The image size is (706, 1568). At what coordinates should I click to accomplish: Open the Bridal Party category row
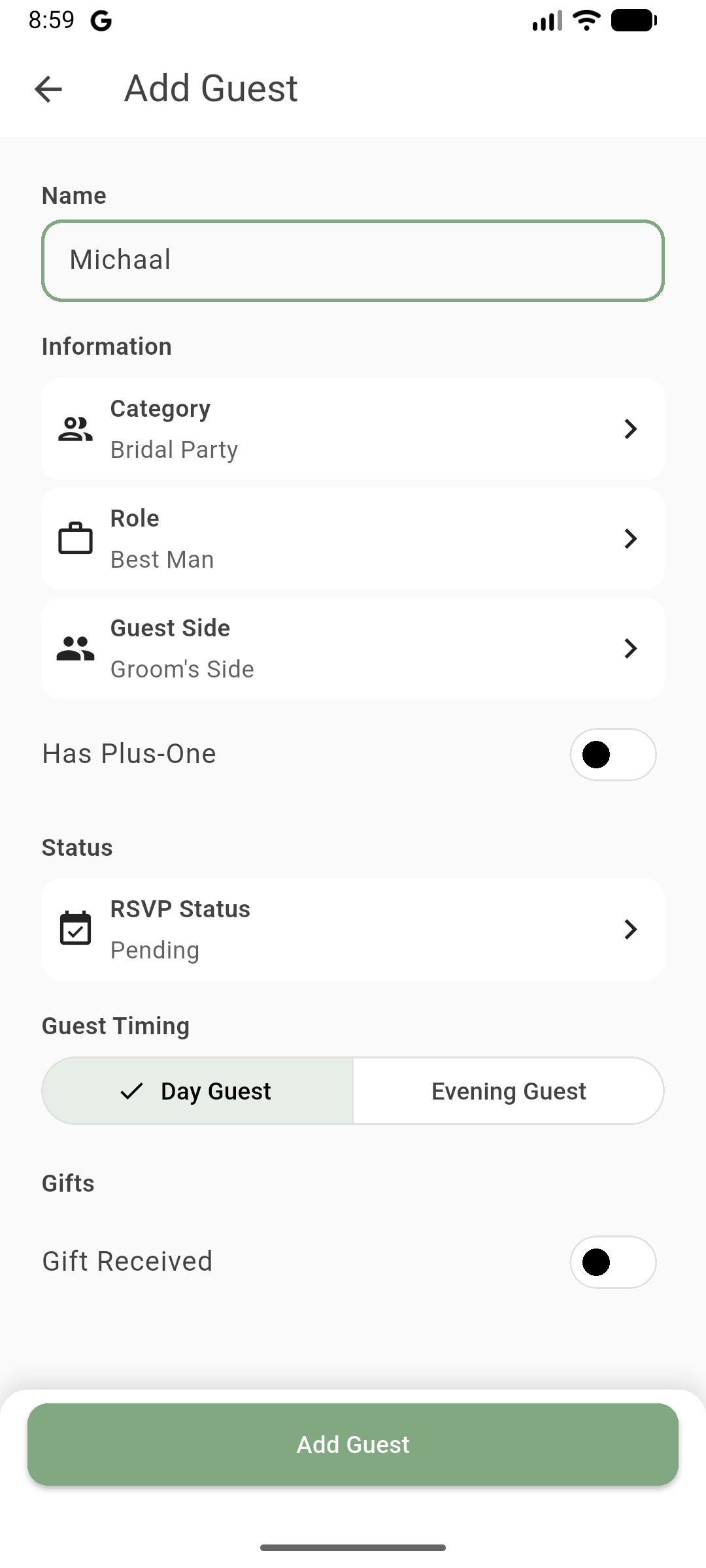[x=353, y=428]
